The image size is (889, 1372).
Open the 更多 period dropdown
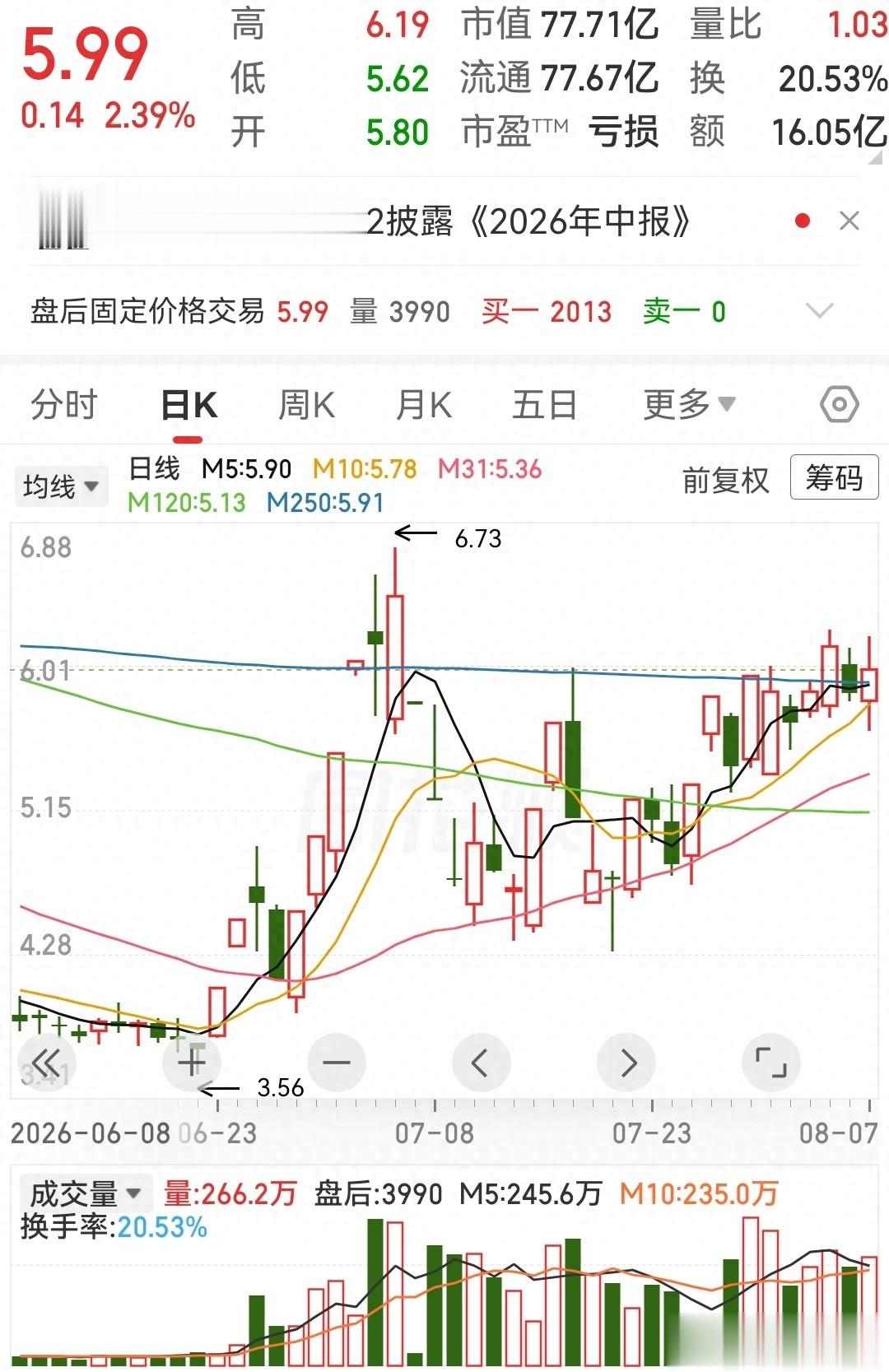pos(689,405)
